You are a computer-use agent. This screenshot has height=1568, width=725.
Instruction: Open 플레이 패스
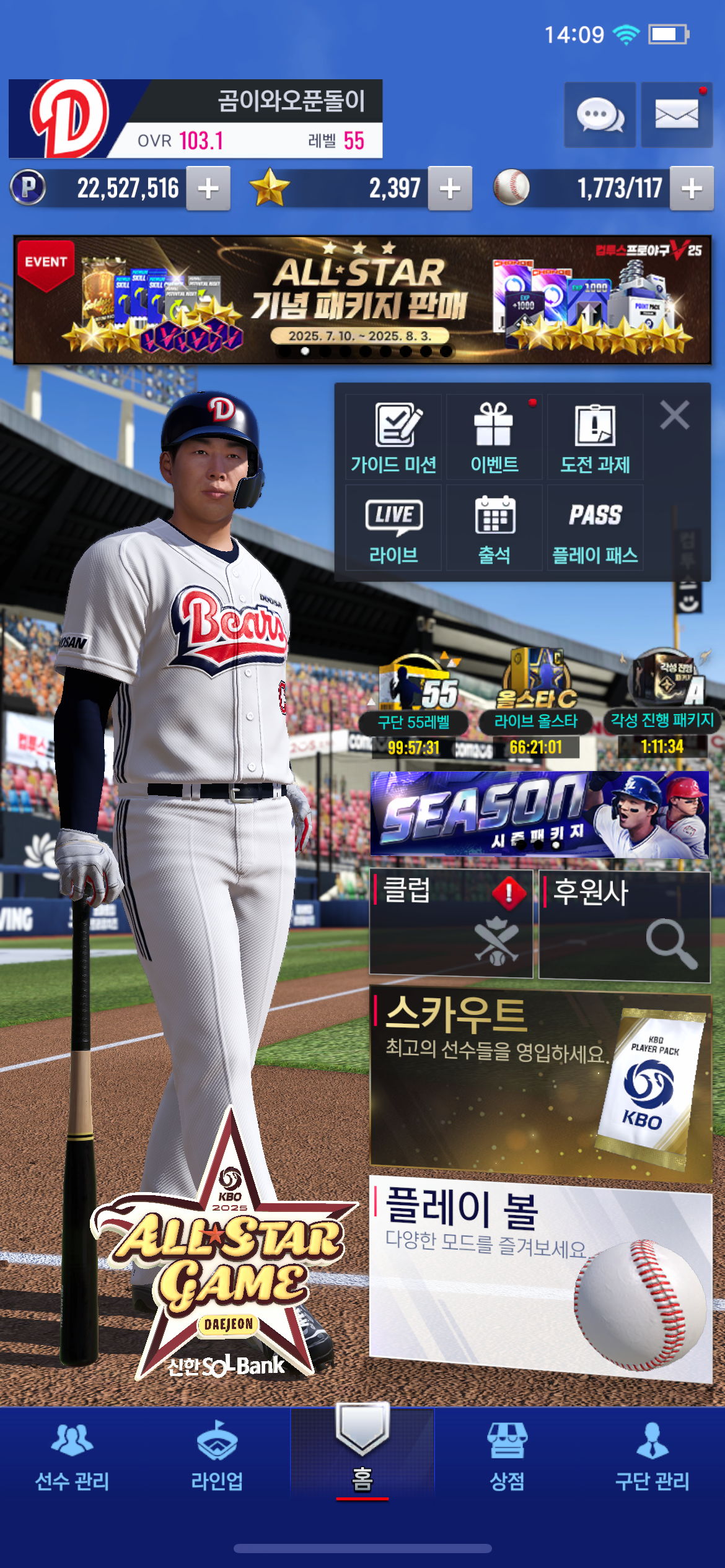595,528
